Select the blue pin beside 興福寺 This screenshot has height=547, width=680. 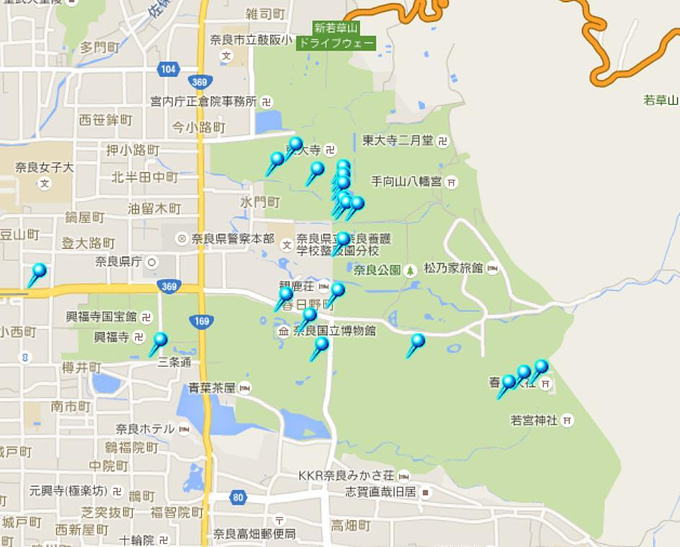pyautogui.click(x=159, y=341)
